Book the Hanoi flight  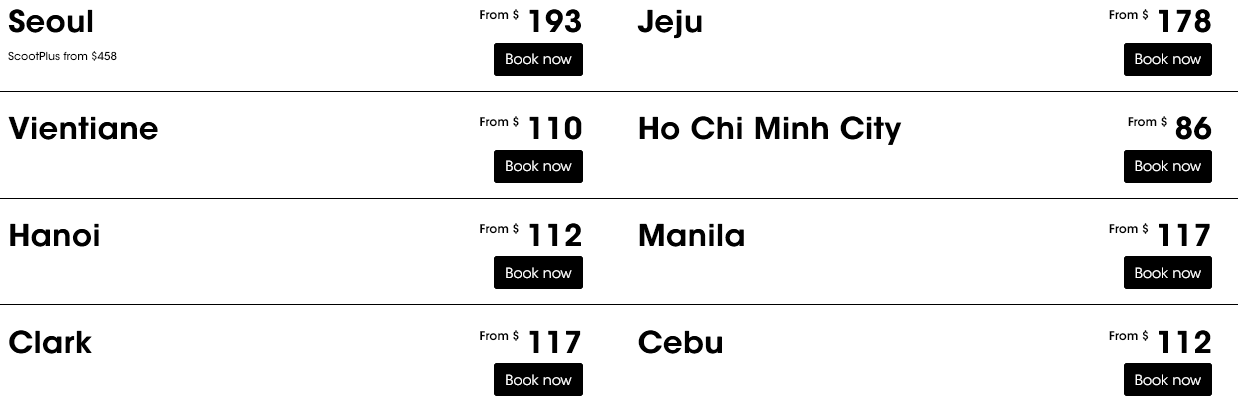click(x=538, y=273)
